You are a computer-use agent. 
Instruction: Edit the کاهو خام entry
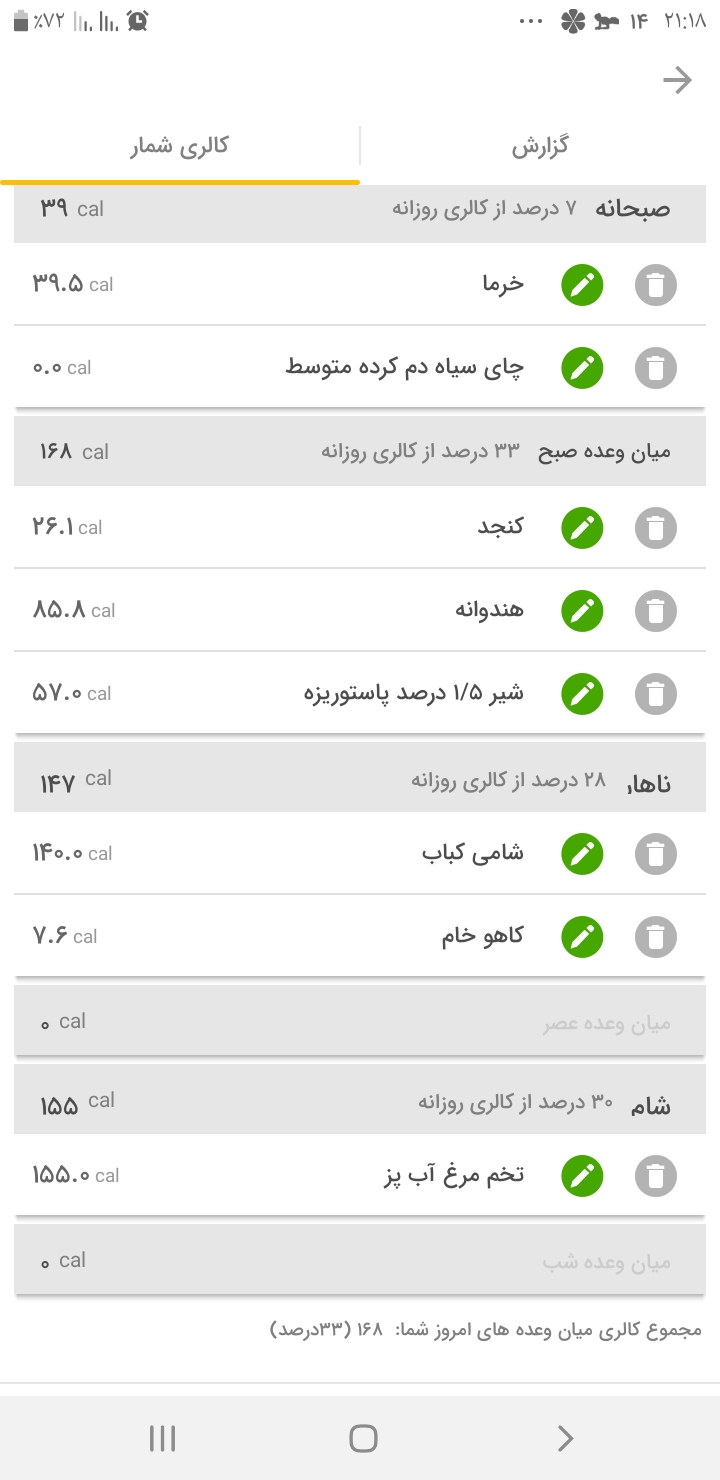(x=582, y=937)
